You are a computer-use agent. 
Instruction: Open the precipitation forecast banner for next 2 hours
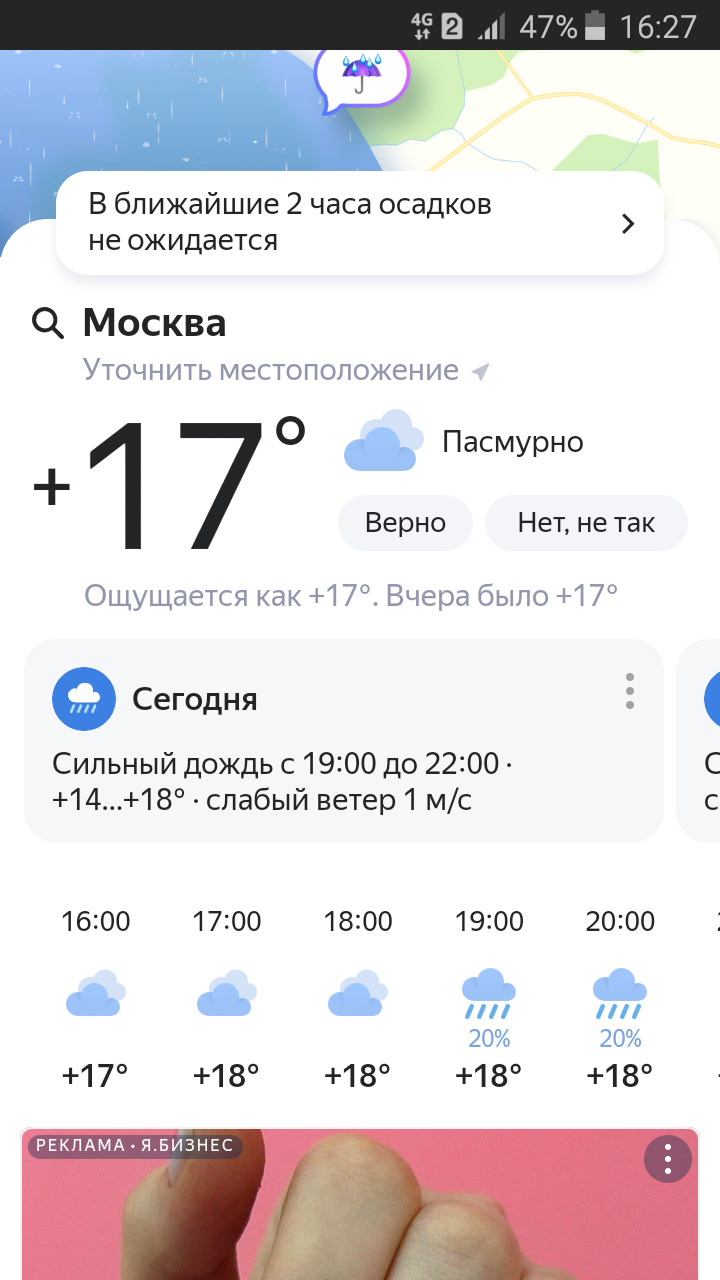[360, 223]
